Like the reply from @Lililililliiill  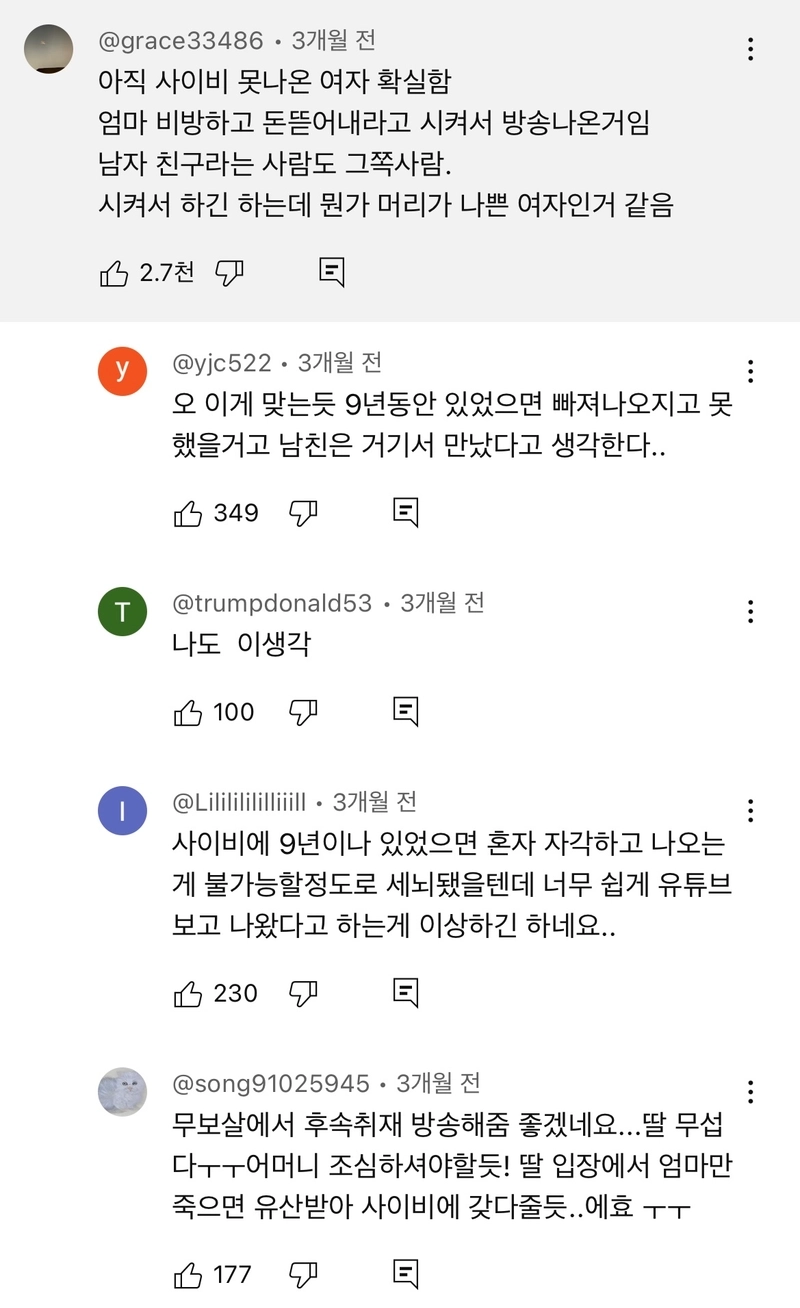coord(188,993)
